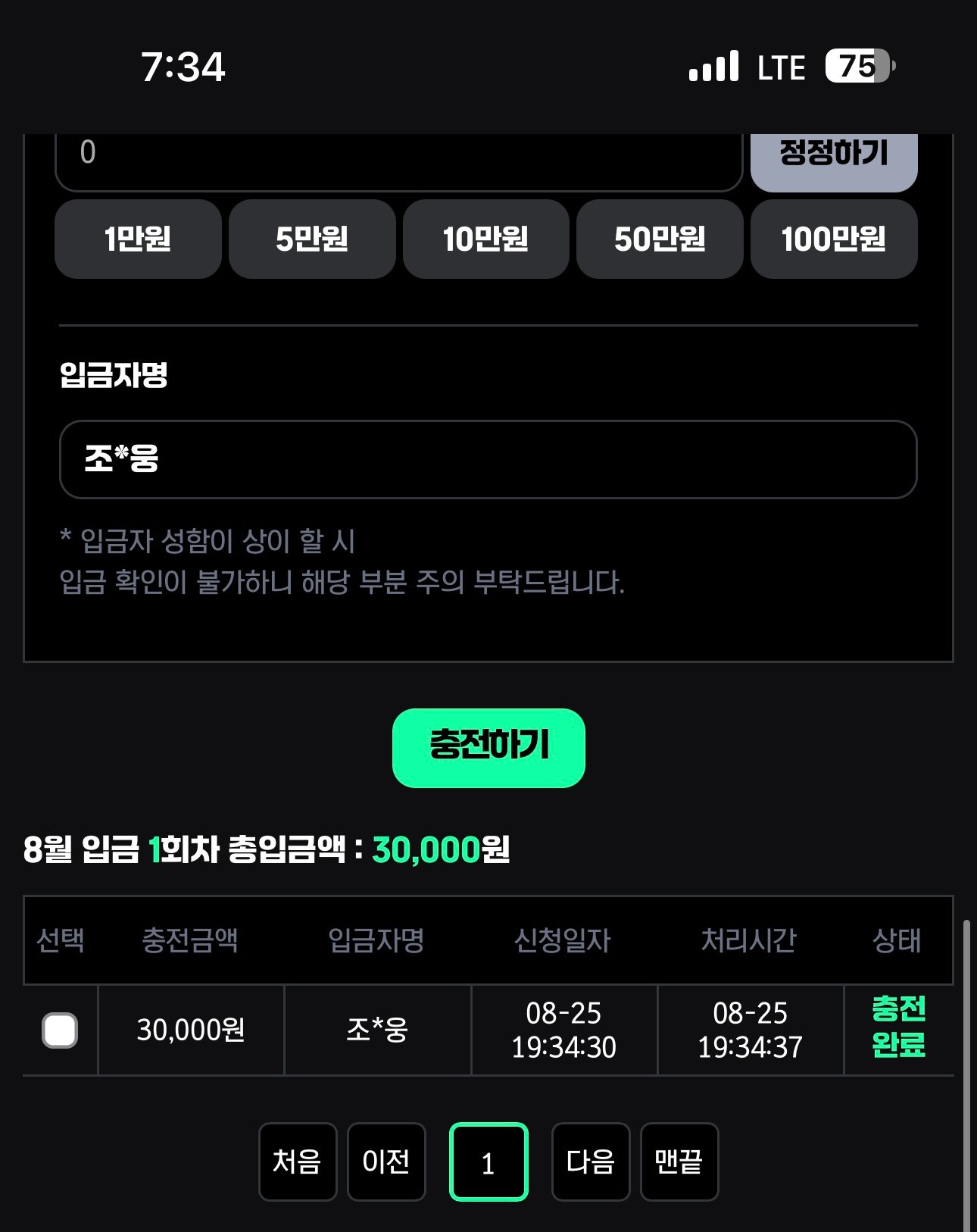Select page 1 in pagination
The image size is (977, 1232).
pos(488,1162)
